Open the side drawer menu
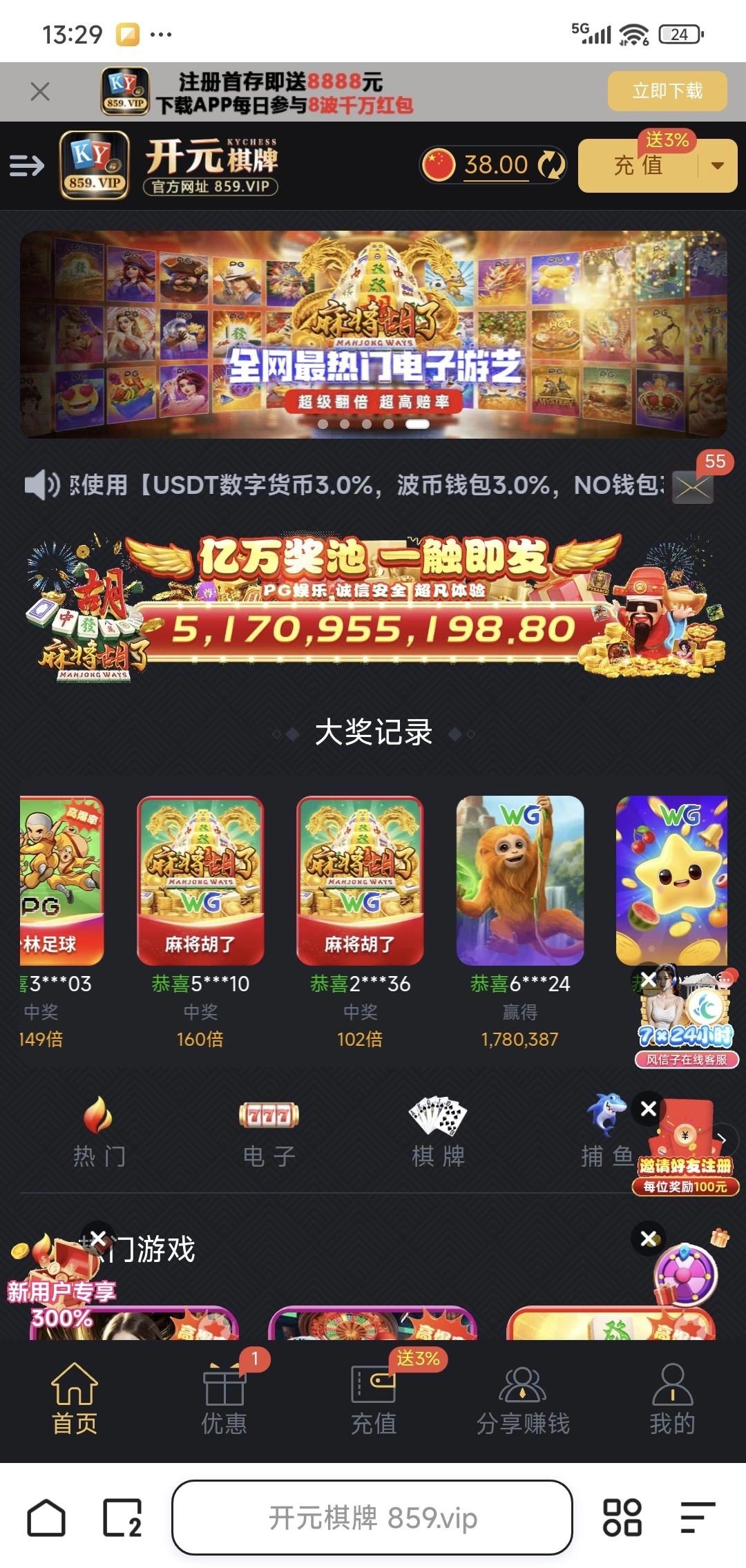746x1568 pixels. click(27, 166)
